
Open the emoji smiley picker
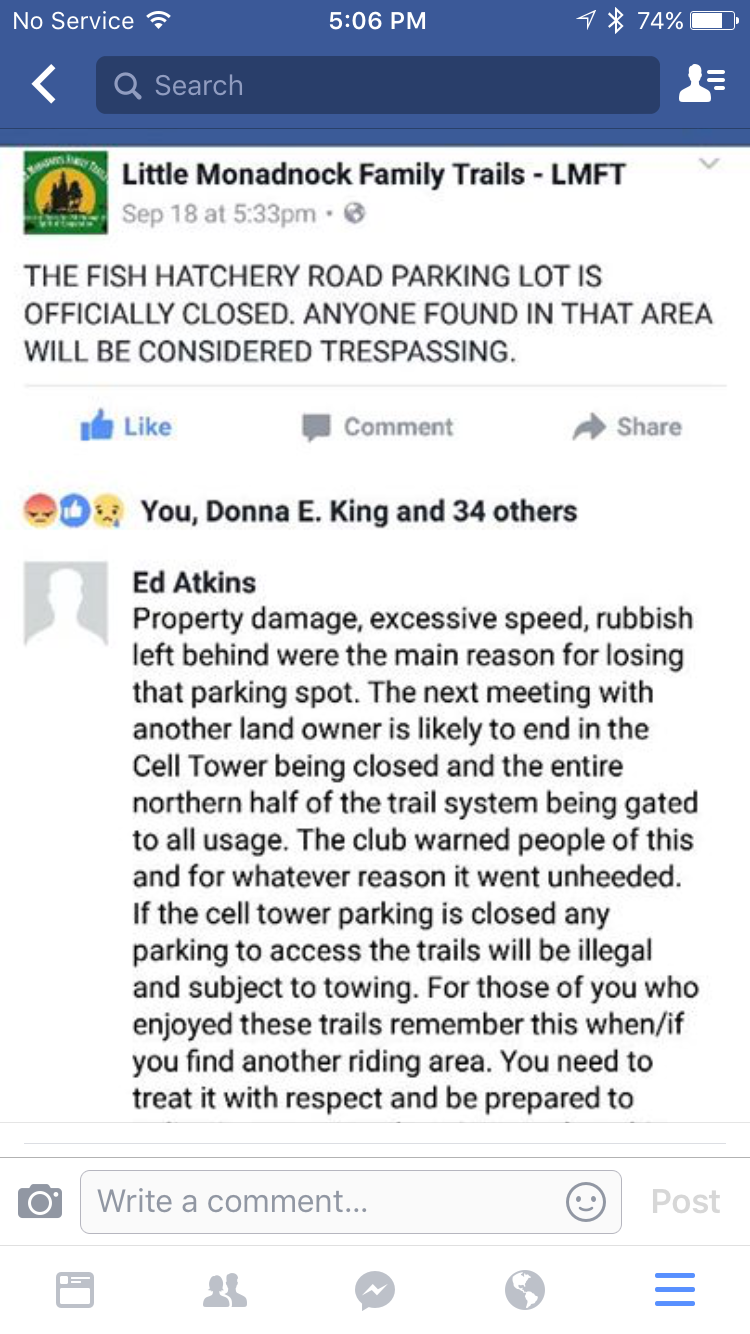tap(586, 1201)
